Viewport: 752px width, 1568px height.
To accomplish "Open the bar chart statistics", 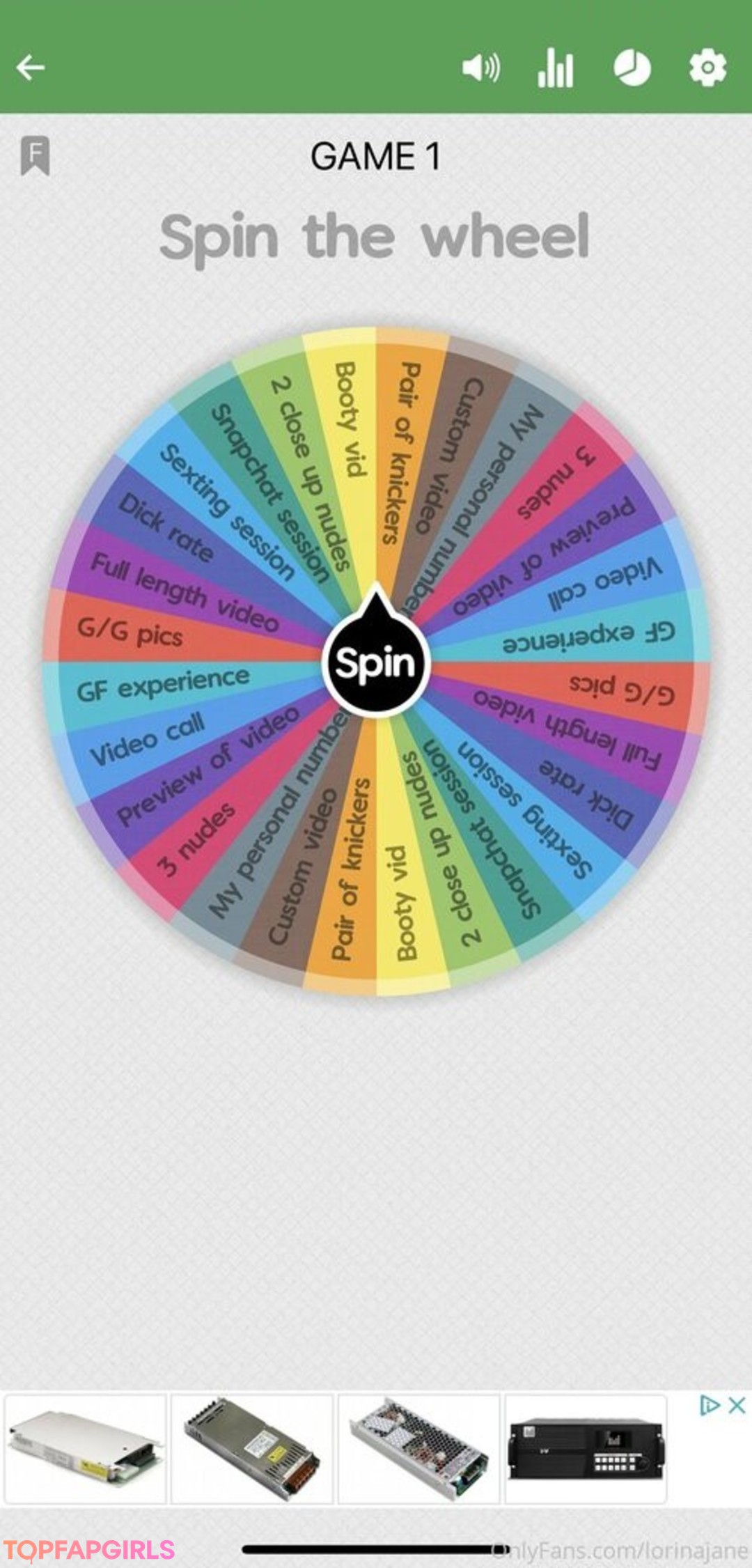I will (556, 68).
